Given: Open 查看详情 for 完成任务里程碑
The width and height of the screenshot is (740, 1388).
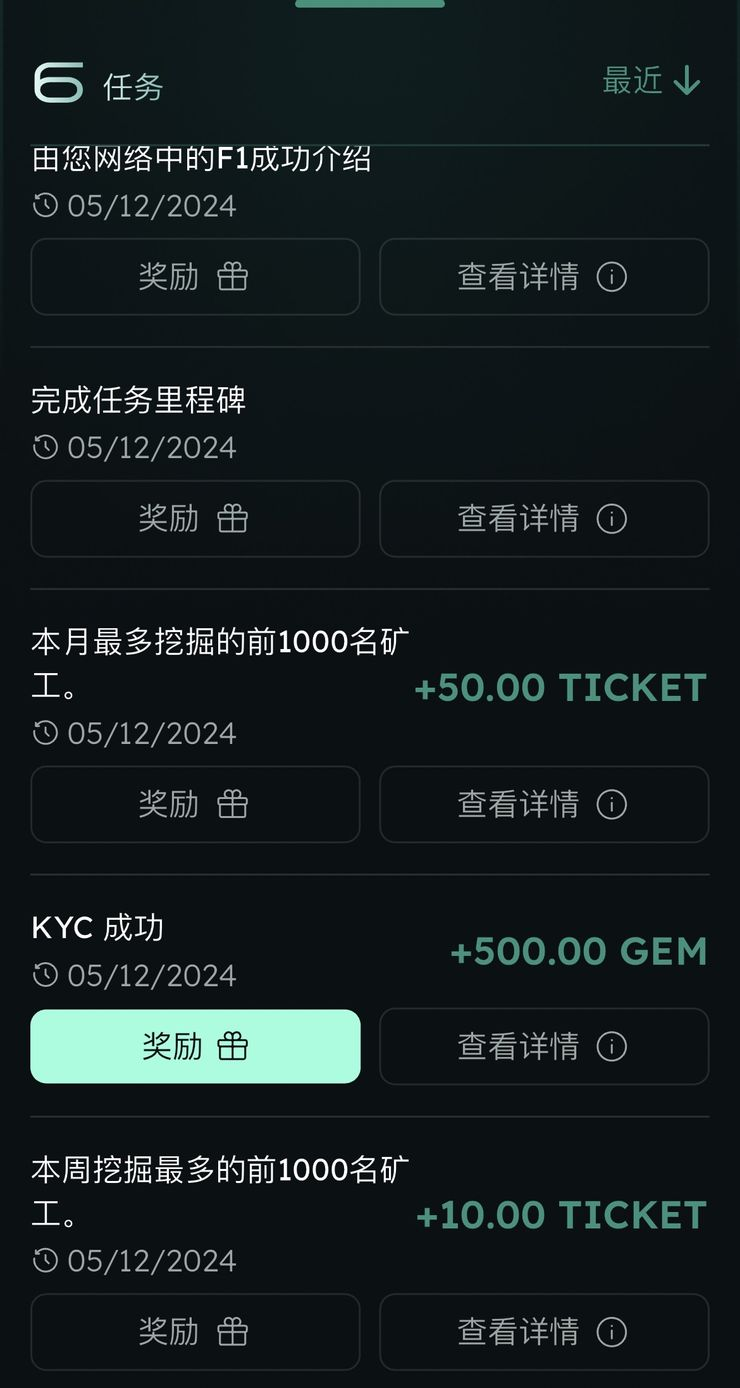Looking at the screenshot, I should coord(544,519).
